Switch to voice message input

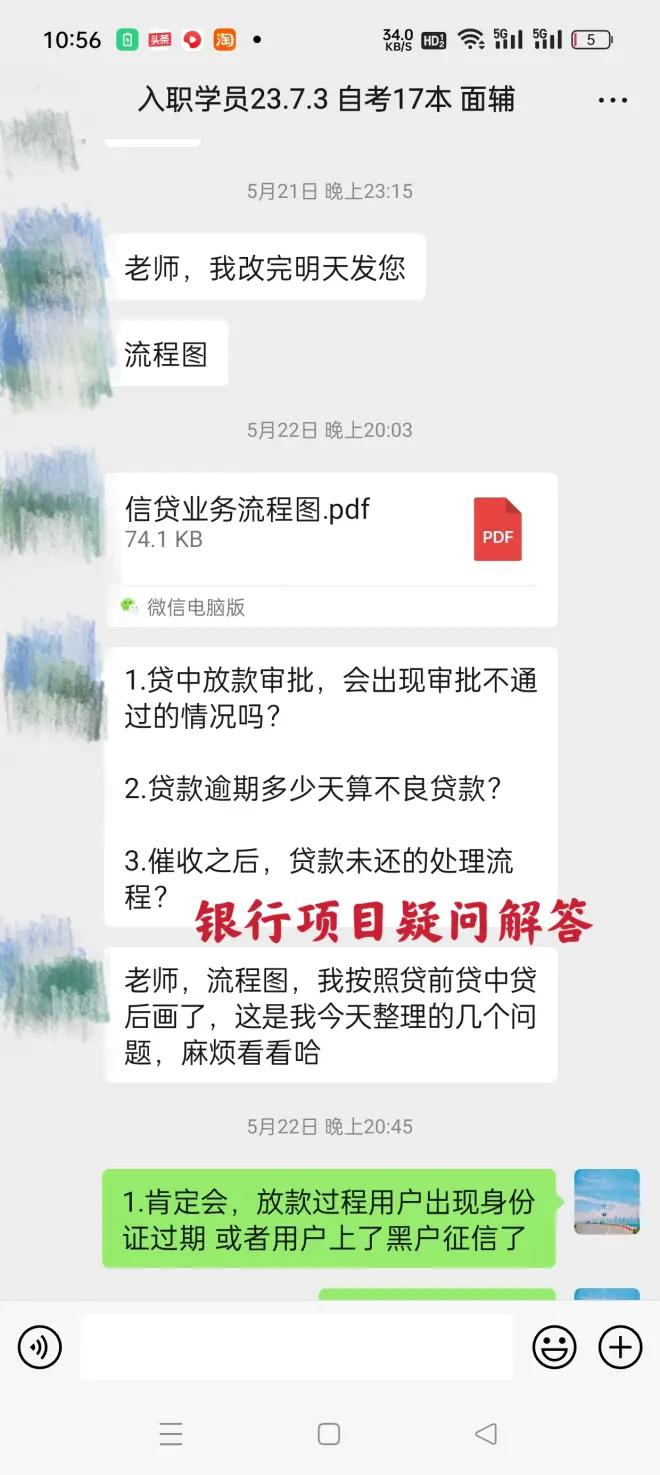pos(40,1348)
